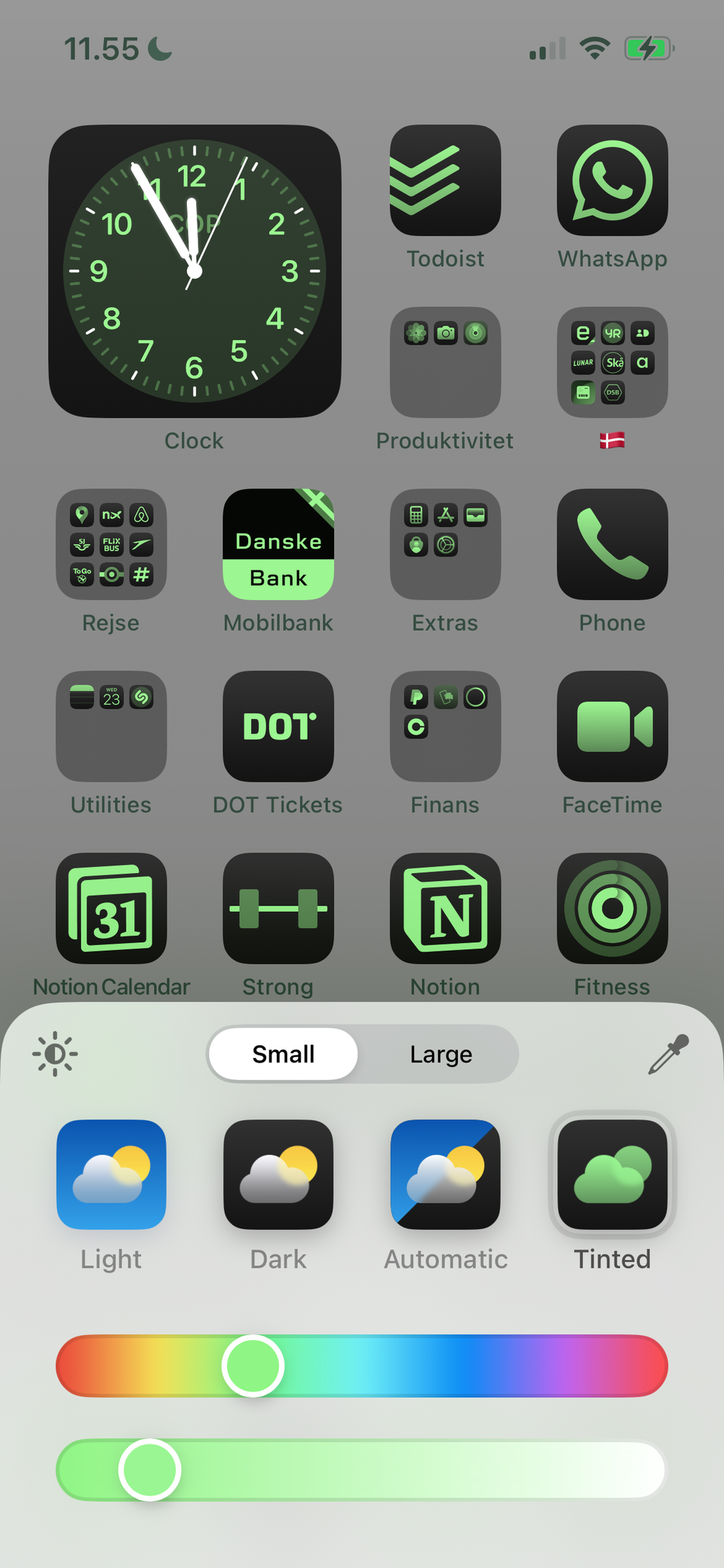Select the Small icon size

pos(284,1053)
